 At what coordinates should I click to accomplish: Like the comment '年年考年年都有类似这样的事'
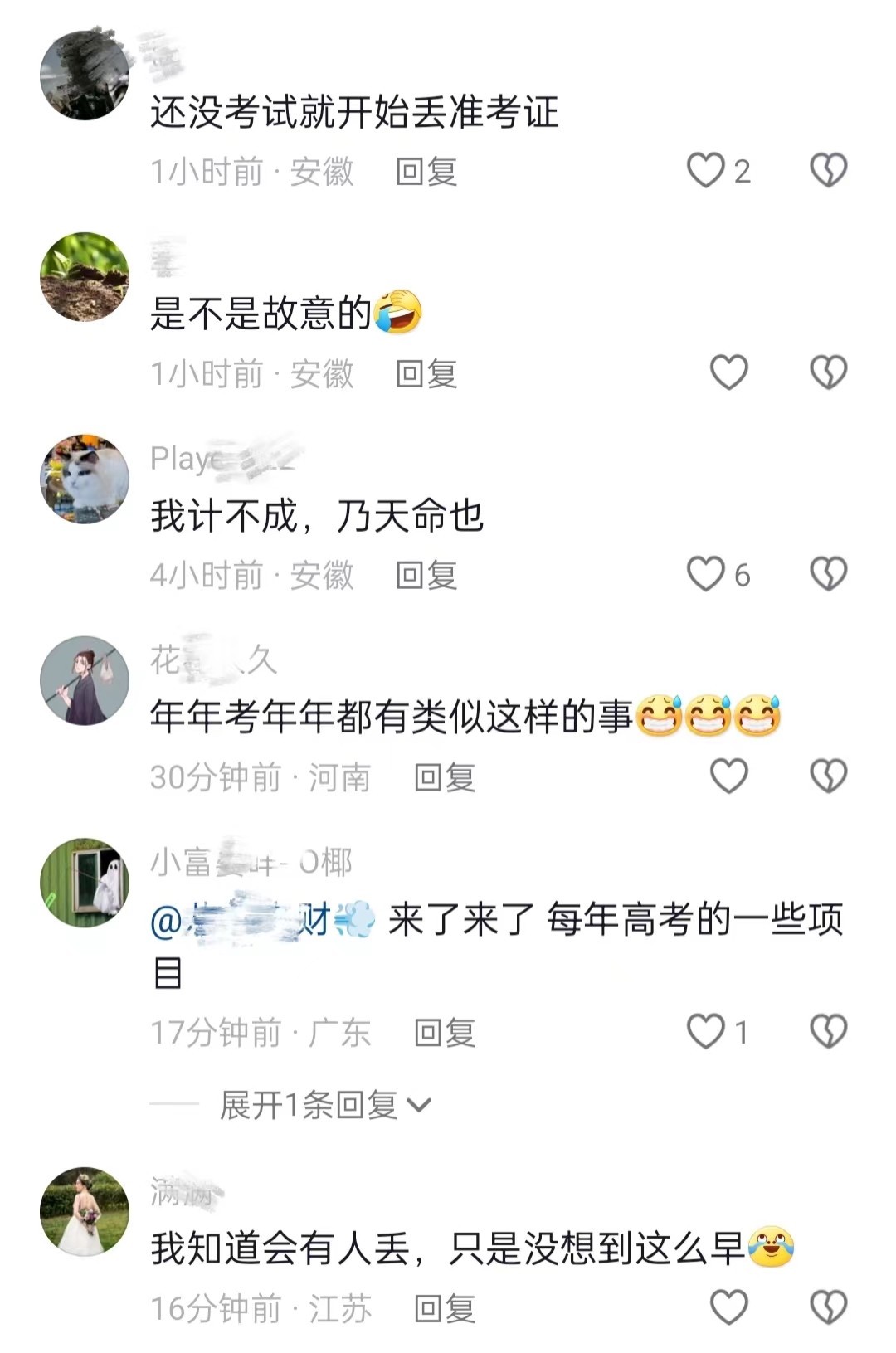pos(729,776)
